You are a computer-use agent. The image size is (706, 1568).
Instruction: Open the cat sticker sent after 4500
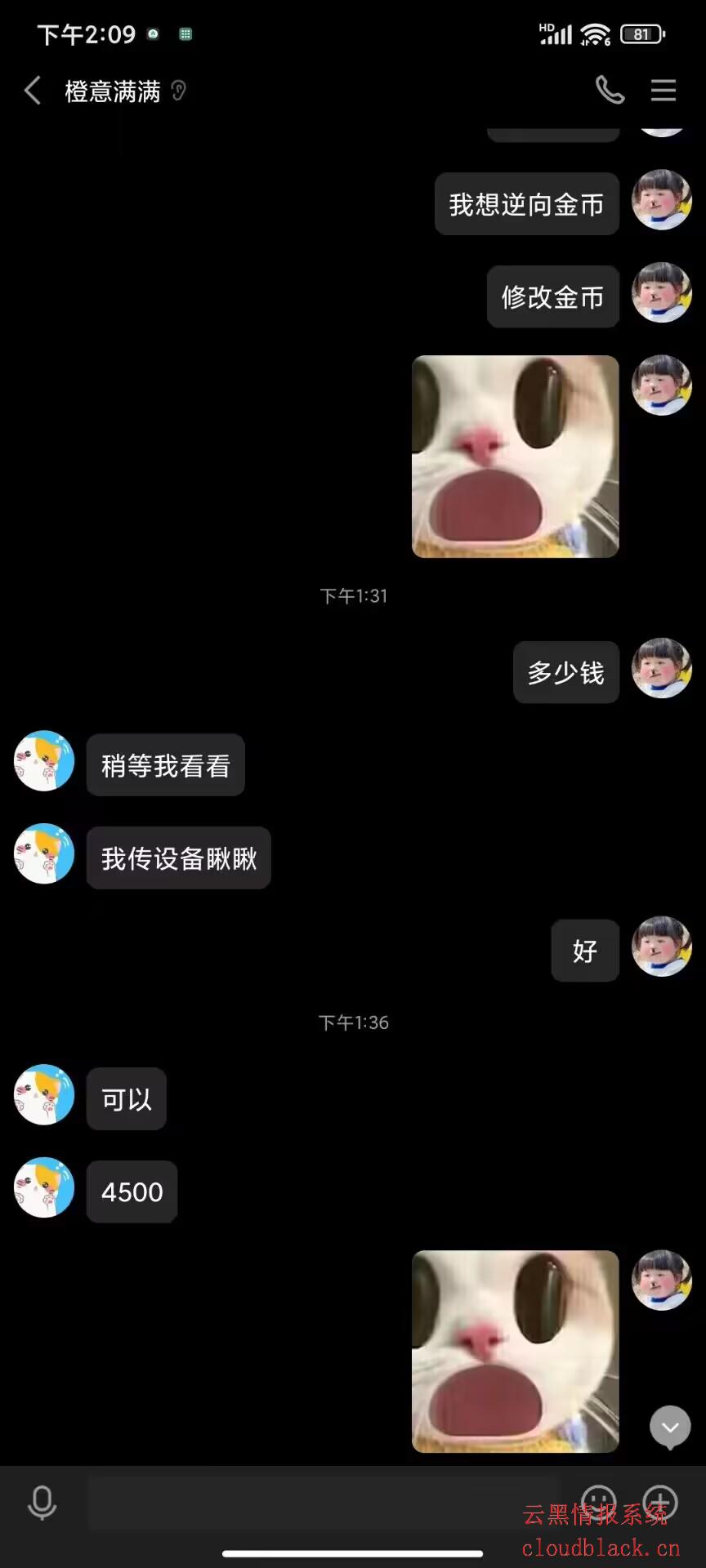tap(515, 1352)
